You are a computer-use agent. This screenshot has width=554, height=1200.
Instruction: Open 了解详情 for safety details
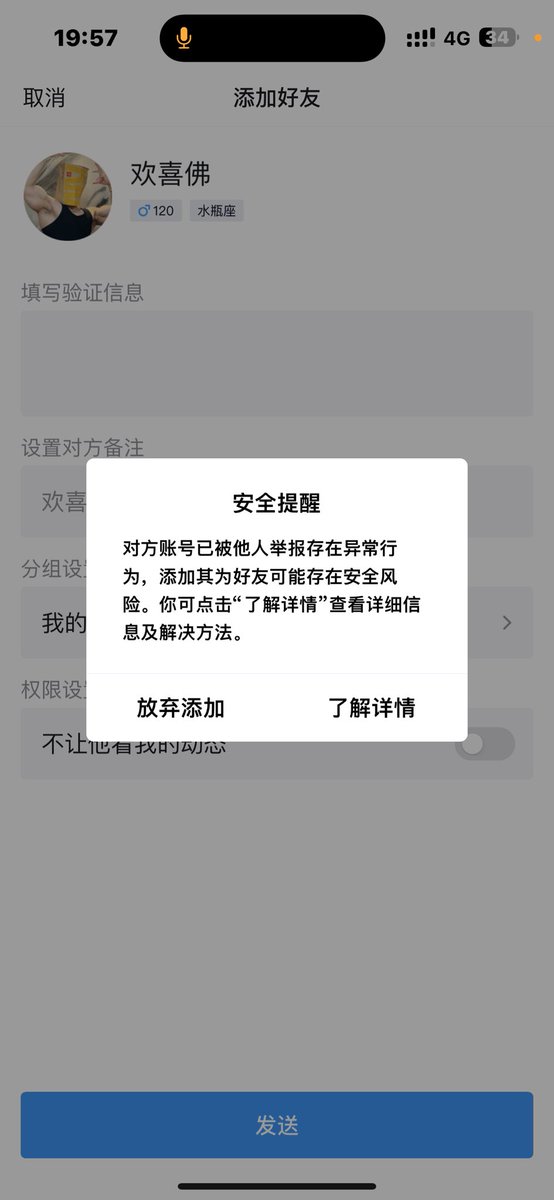pos(372,708)
